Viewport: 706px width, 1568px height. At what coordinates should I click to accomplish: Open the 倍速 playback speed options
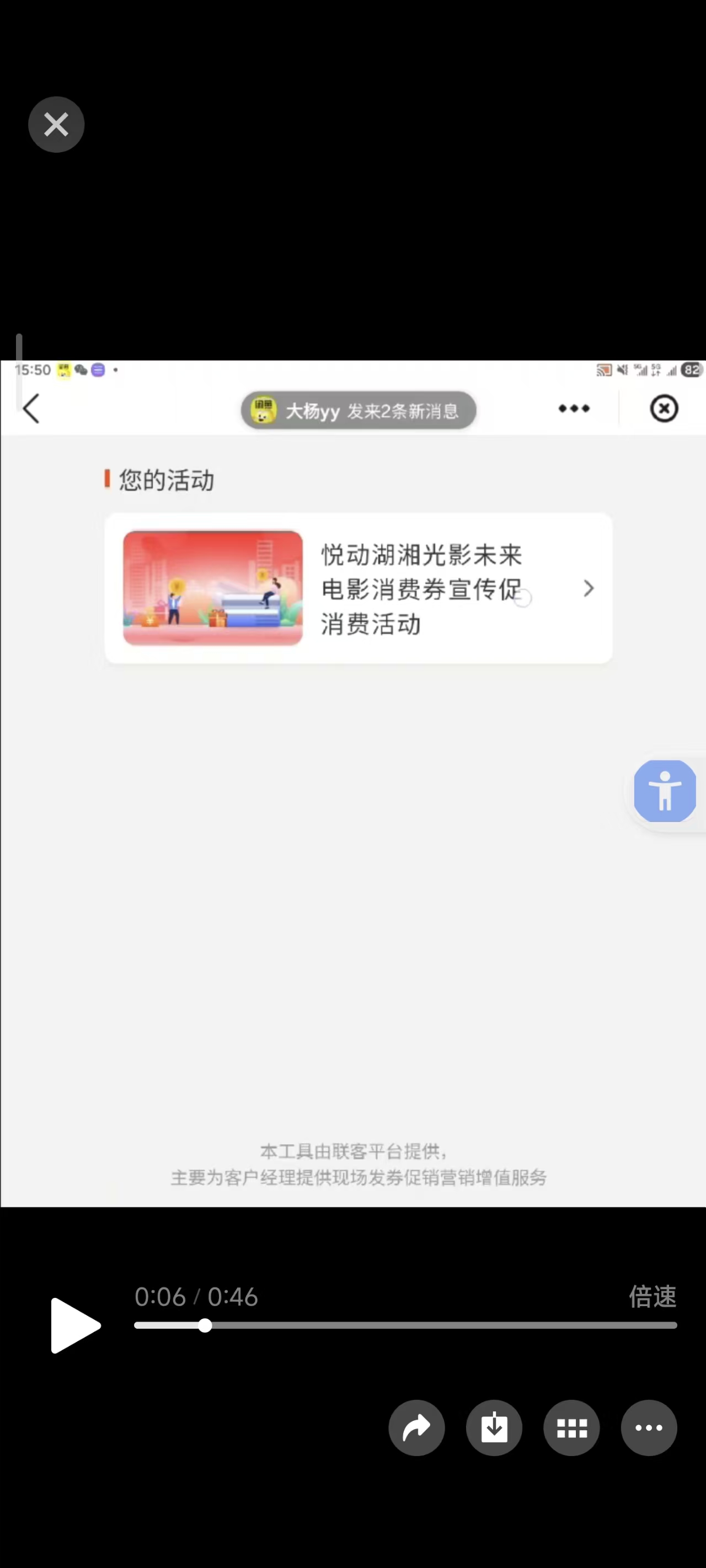point(652,1297)
